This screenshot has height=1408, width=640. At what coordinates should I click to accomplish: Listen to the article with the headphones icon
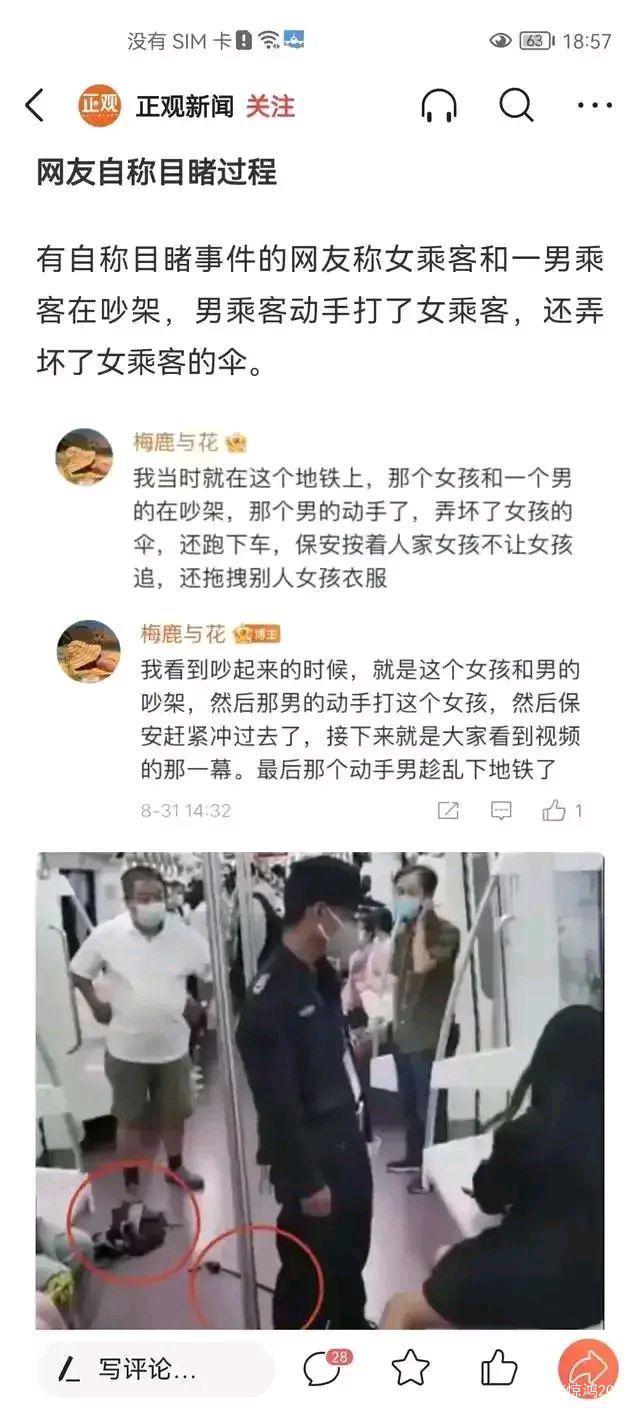(439, 105)
